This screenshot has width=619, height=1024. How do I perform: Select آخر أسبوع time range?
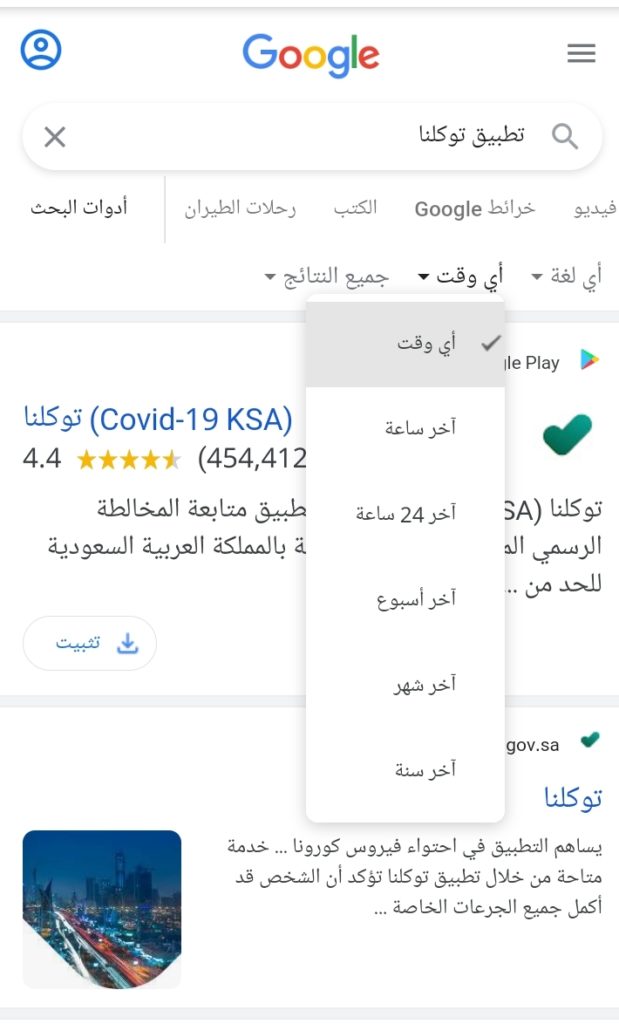tap(416, 599)
